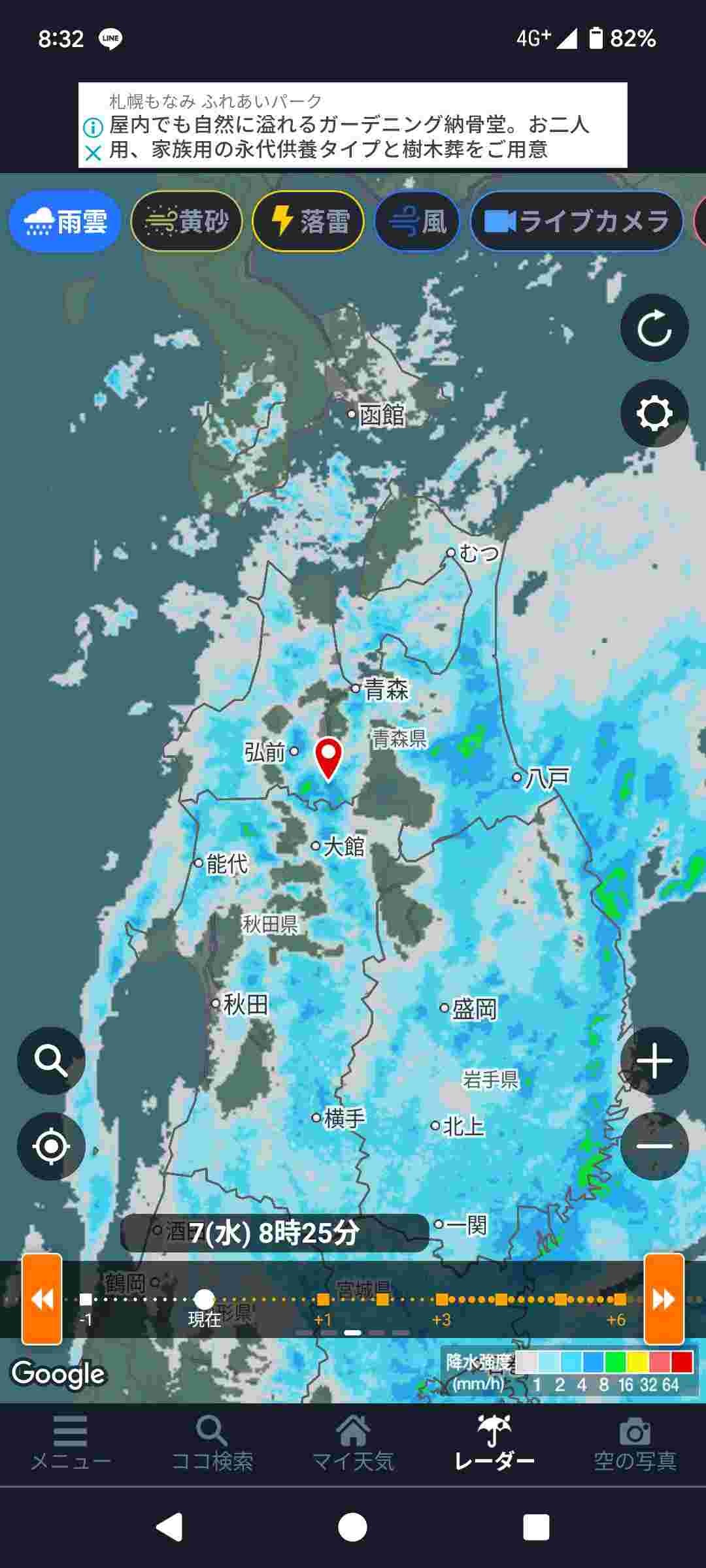
Task: Zoom in with the plus button
Action: pos(654,1060)
